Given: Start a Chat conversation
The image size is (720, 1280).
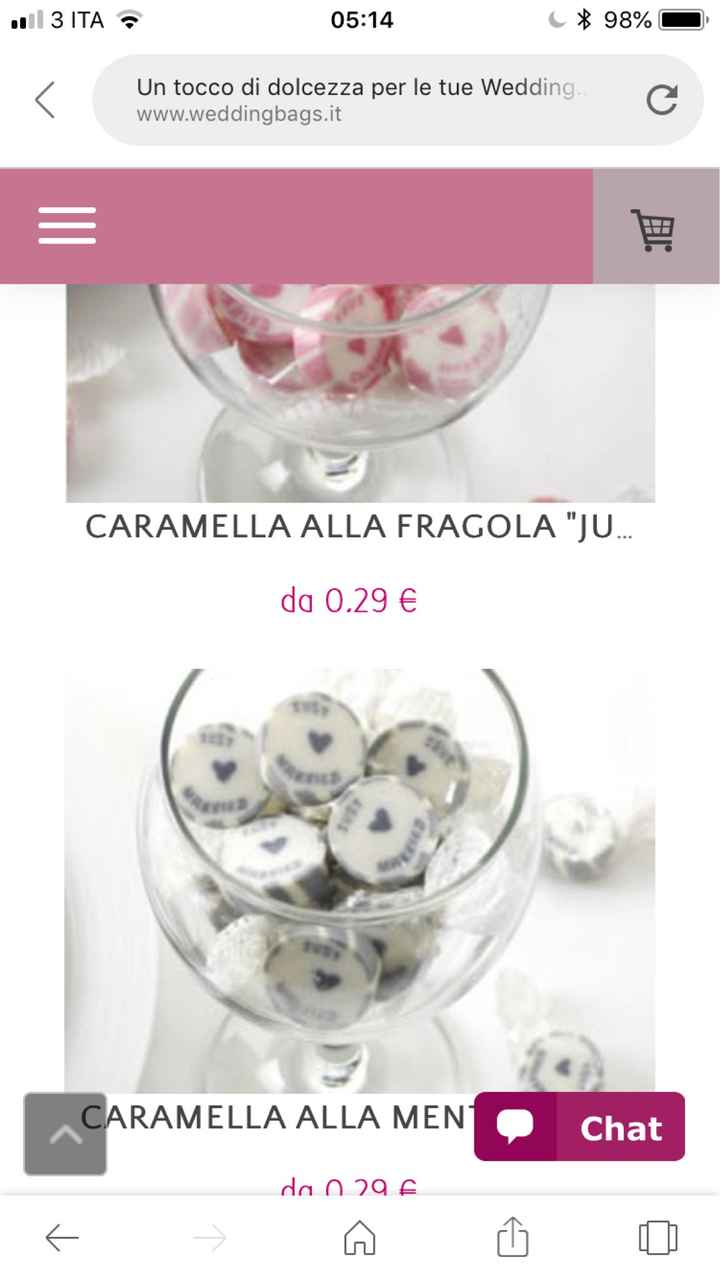Looking at the screenshot, I should point(580,1127).
